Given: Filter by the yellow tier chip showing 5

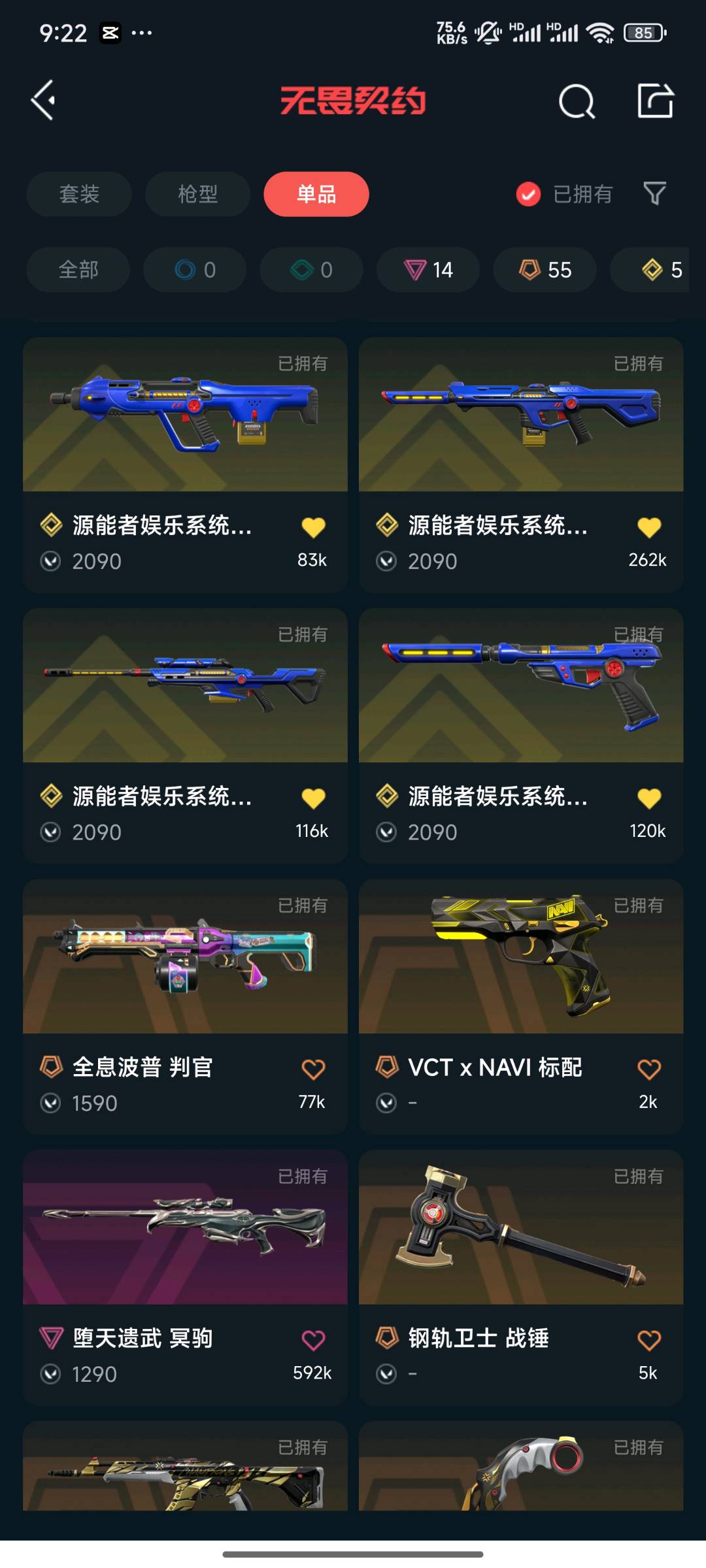Looking at the screenshot, I should point(660,270).
